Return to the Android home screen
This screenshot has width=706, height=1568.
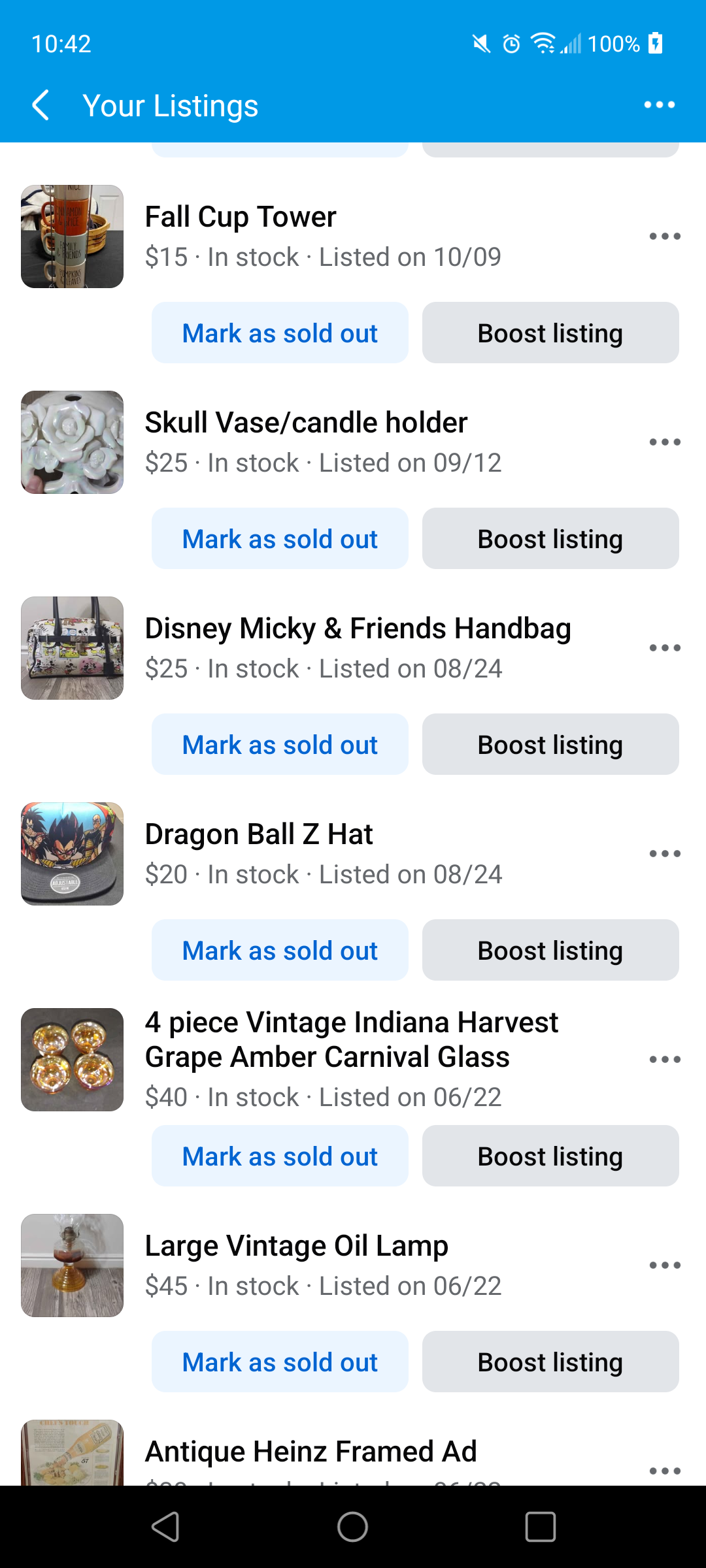(x=353, y=1527)
